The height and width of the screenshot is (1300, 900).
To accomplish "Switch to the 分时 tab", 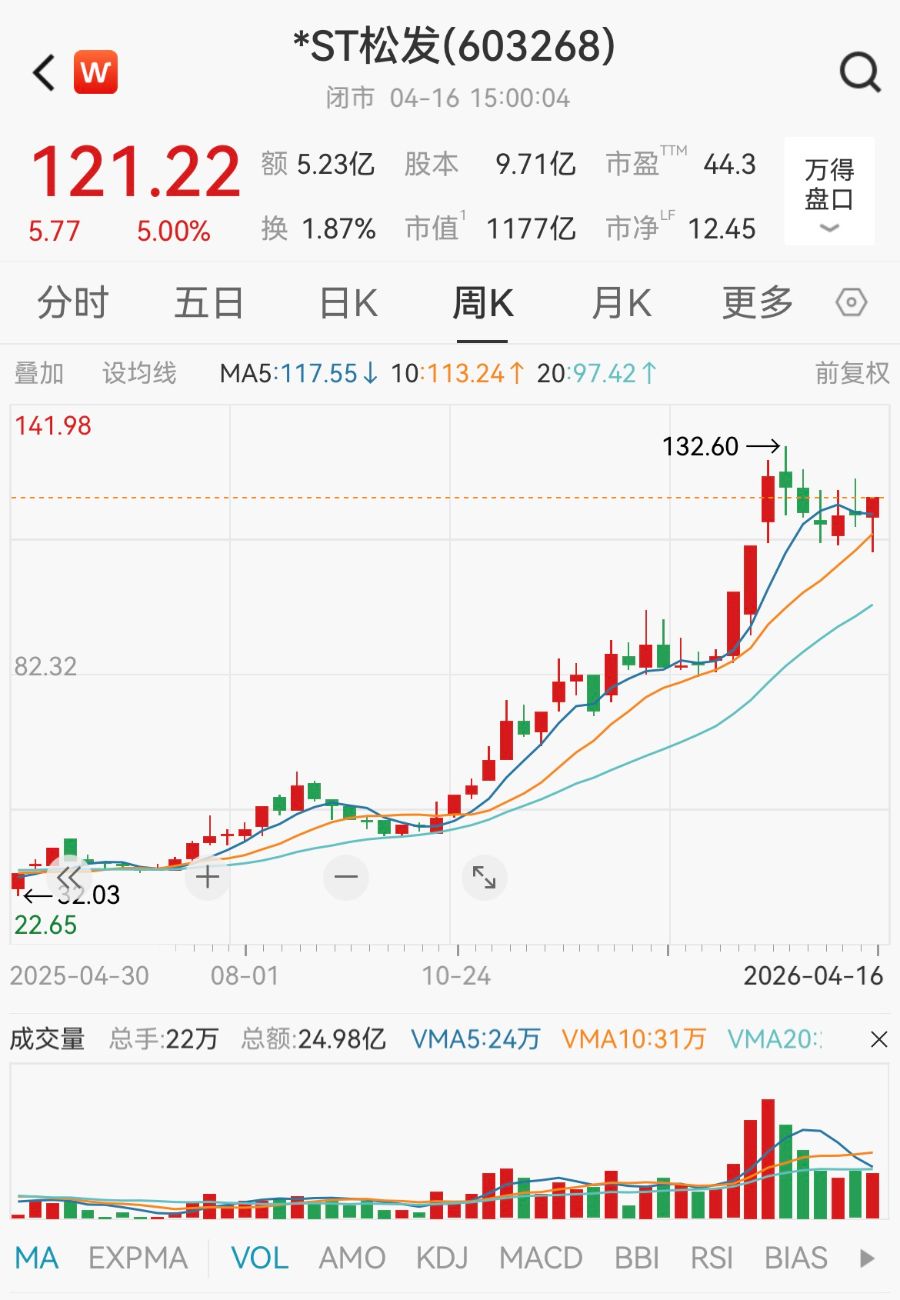I will [x=72, y=303].
